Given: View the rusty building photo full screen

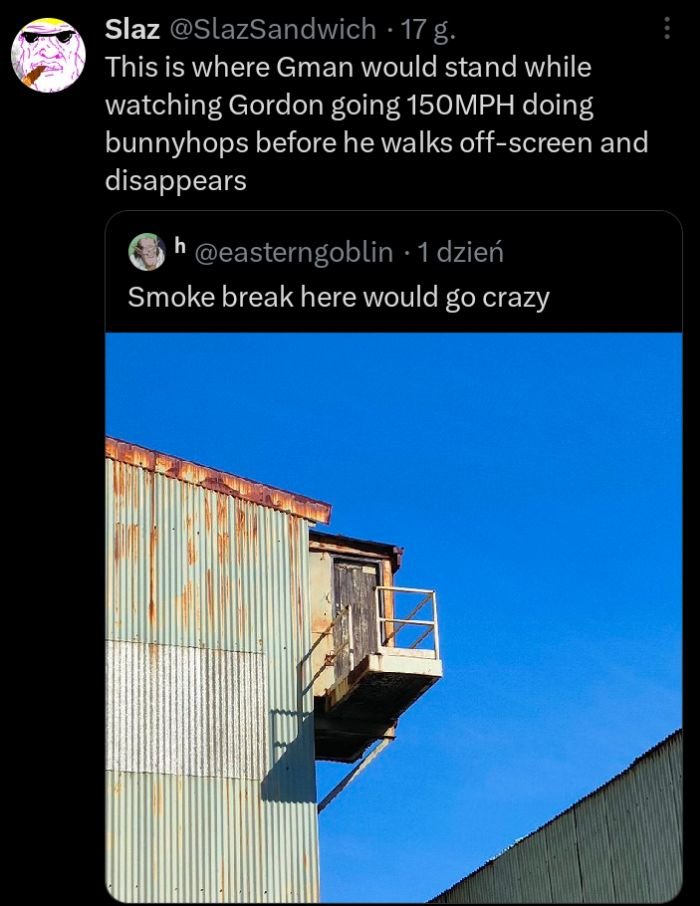Looking at the screenshot, I should point(393,615).
